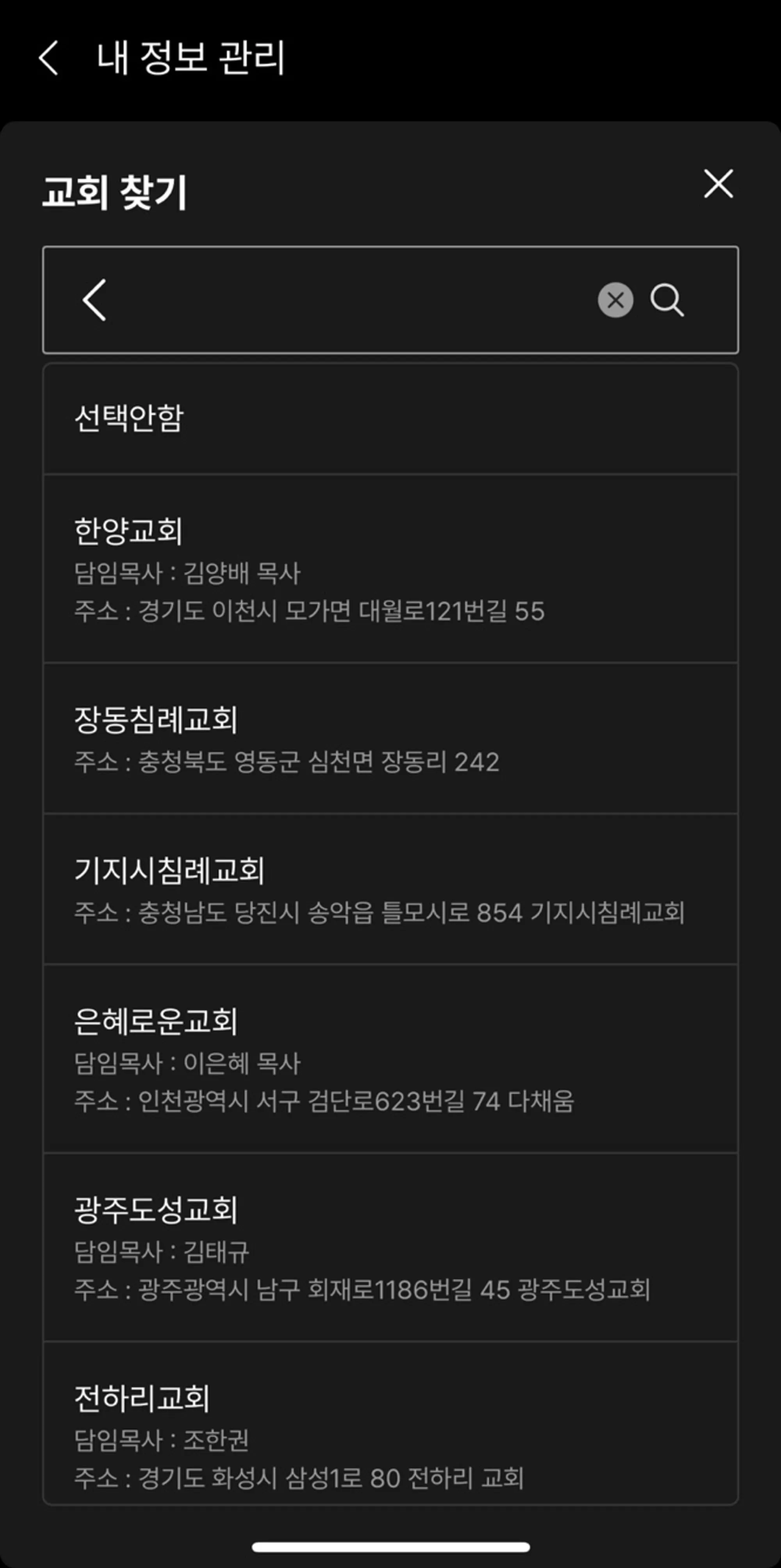Image resolution: width=781 pixels, height=1568 pixels.
Task: Go back from 내 정보 관리 page
Action: click(x=49, y=59)
